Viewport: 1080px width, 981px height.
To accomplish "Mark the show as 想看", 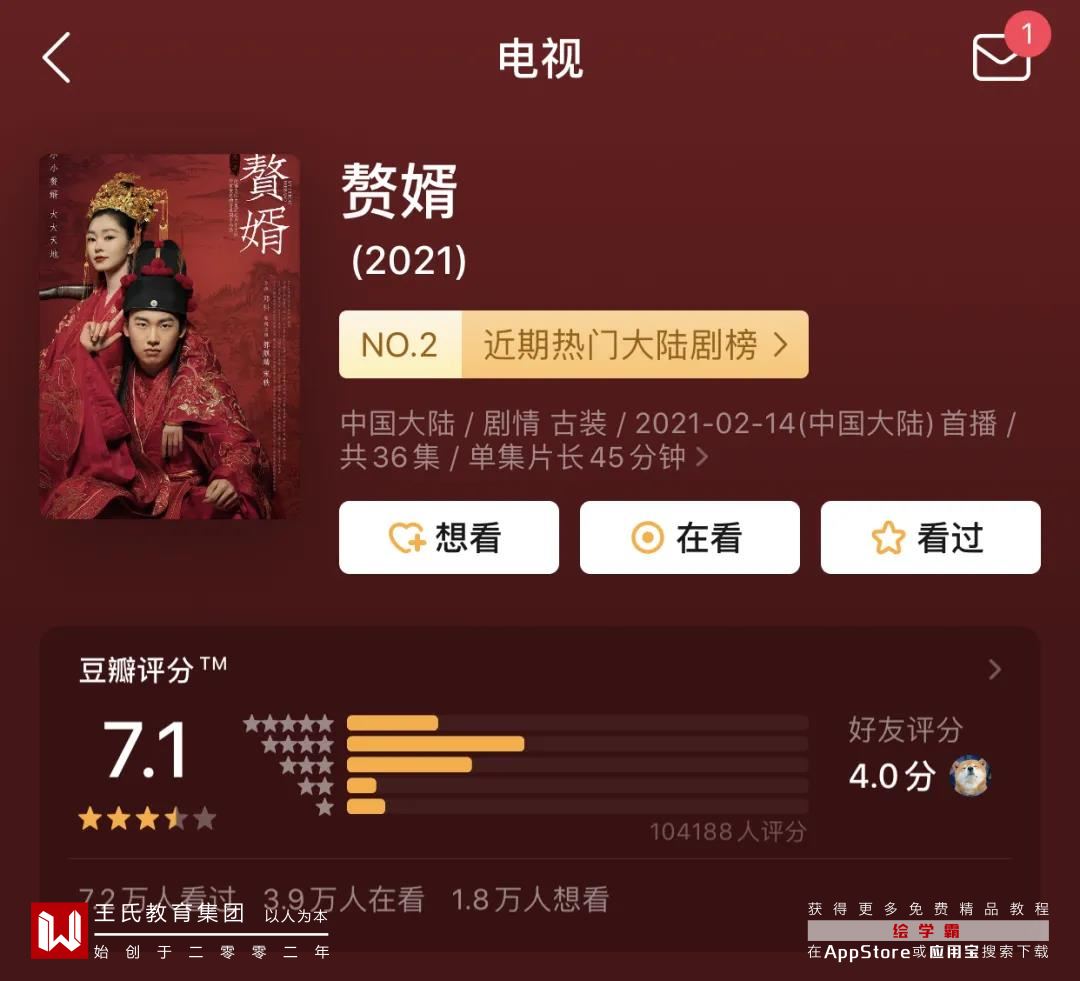I will [448, 538].
